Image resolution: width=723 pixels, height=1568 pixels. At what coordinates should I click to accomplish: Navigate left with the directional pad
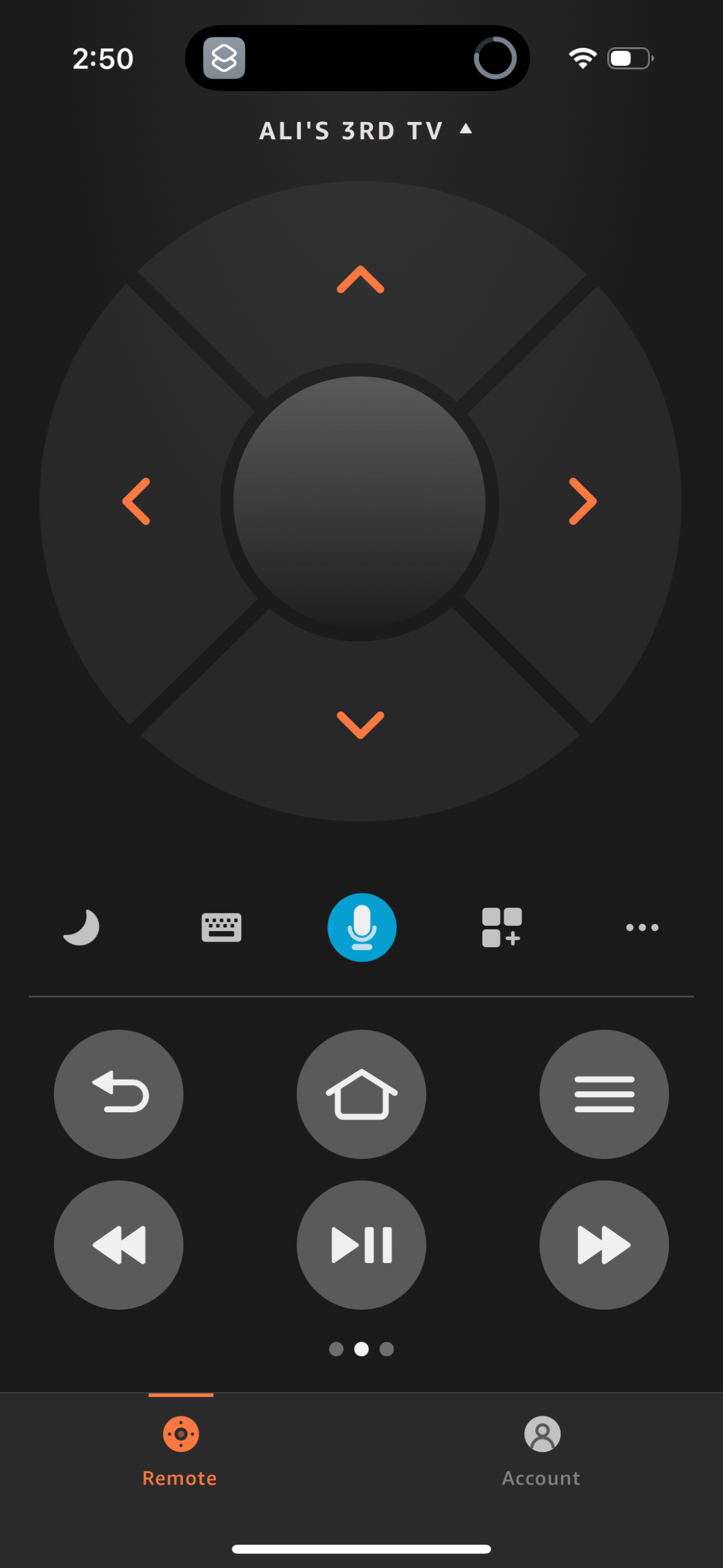[x=137, y=502]
